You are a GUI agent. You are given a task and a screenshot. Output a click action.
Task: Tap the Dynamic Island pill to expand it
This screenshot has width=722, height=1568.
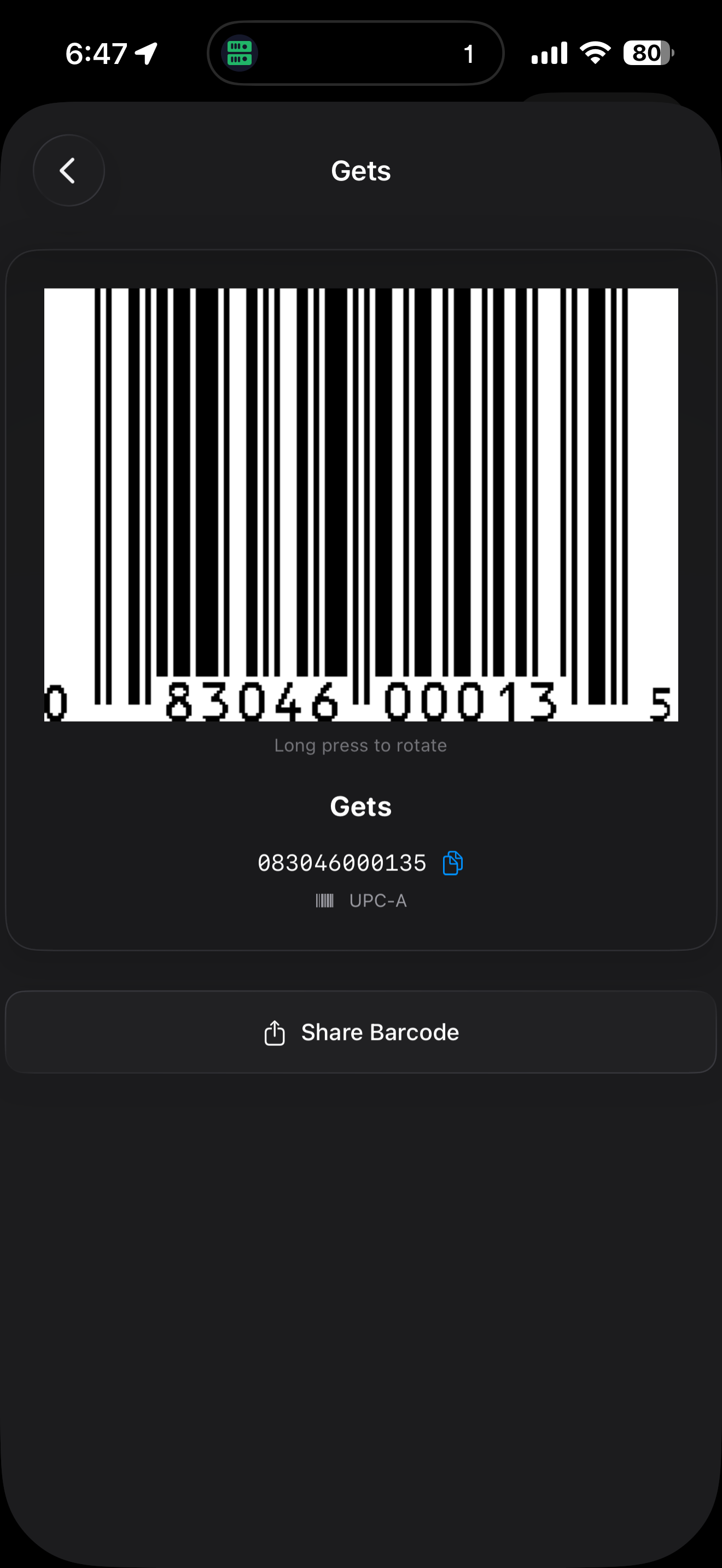355,53
